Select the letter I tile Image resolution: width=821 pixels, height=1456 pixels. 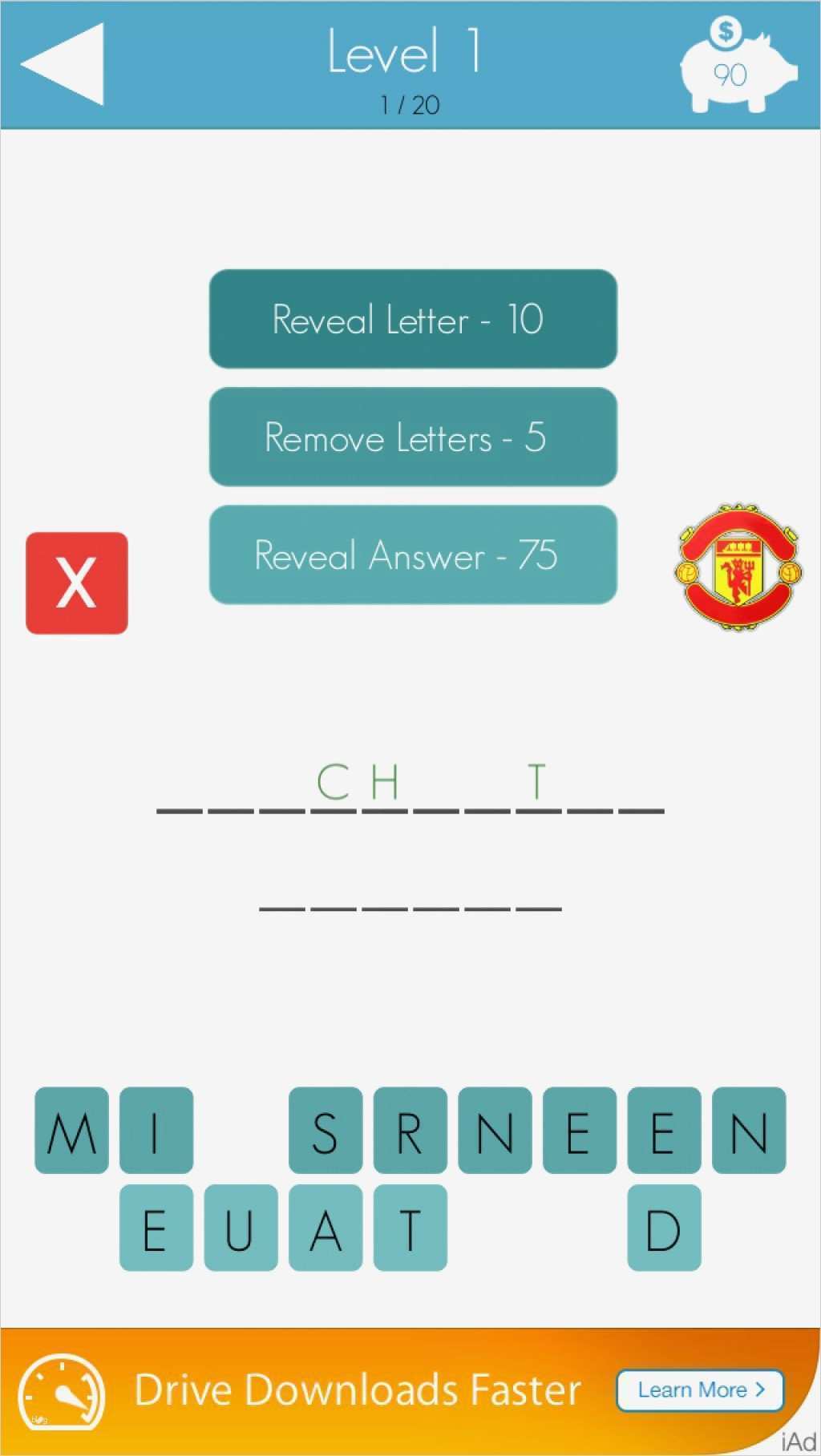156,1131
